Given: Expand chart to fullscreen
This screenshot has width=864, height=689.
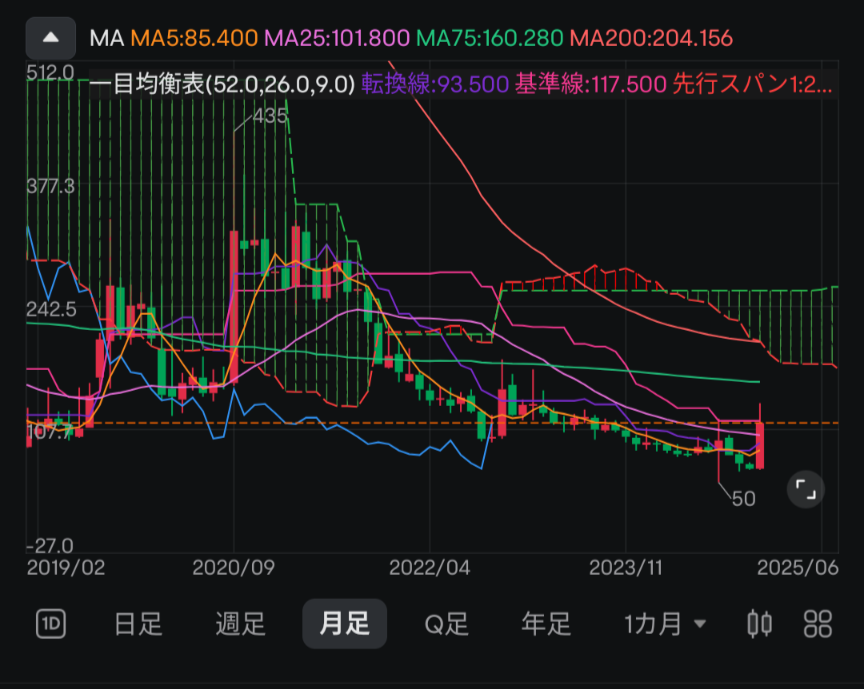Looking at the screenshot, I should [x=805, y=489].
